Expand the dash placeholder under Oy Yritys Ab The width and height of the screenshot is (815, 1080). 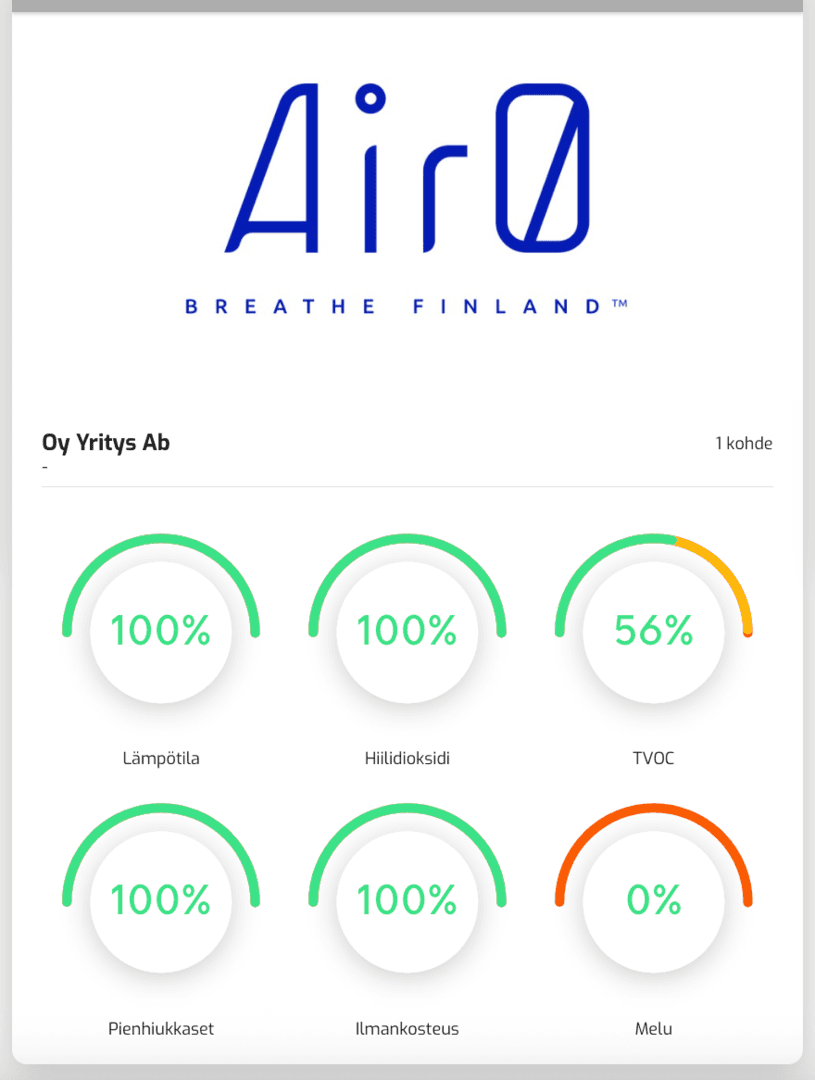click(x=43, y=466)
